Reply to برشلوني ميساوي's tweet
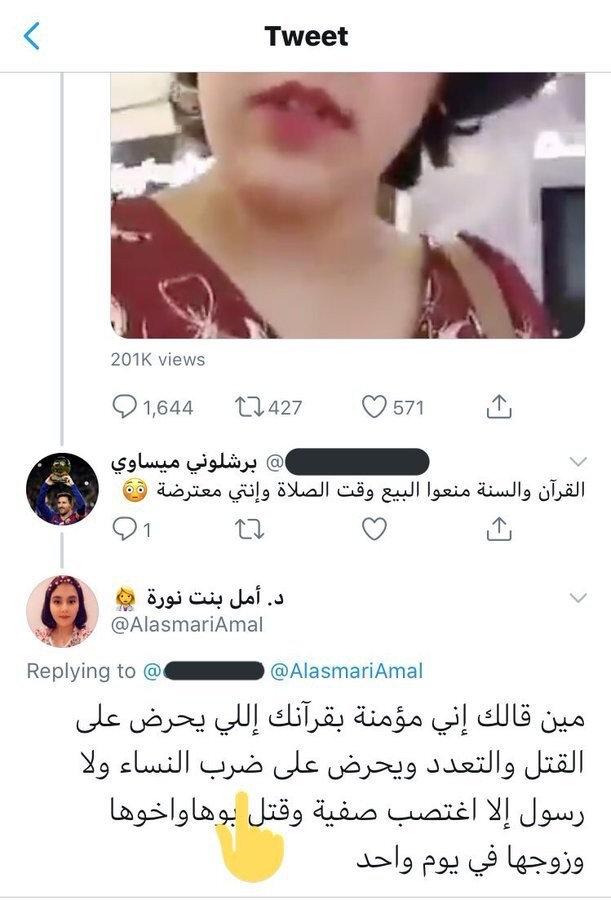 click(125, 530)
